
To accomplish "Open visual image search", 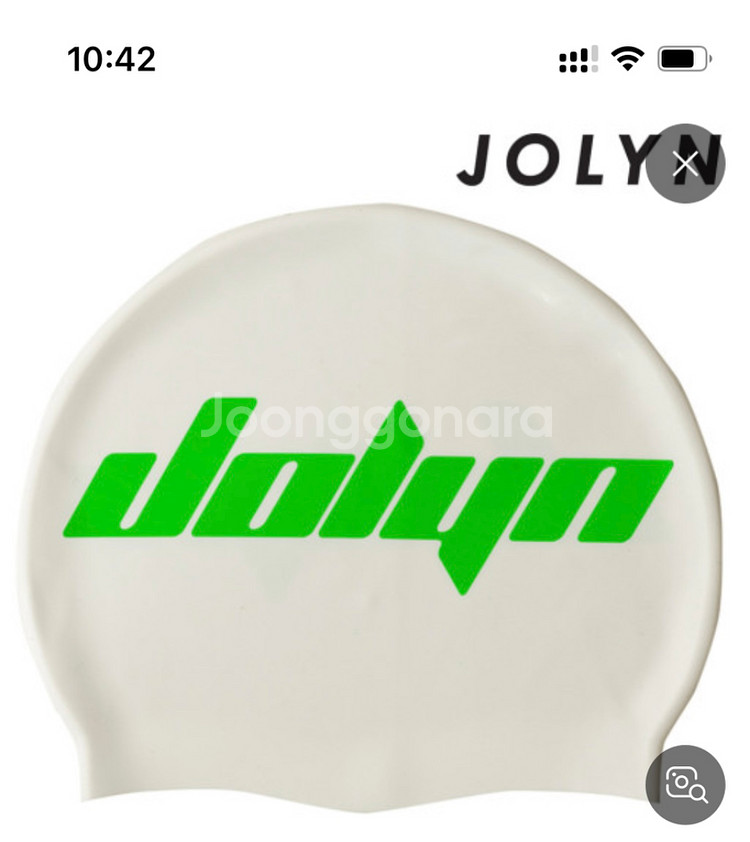I will (685, 785).
